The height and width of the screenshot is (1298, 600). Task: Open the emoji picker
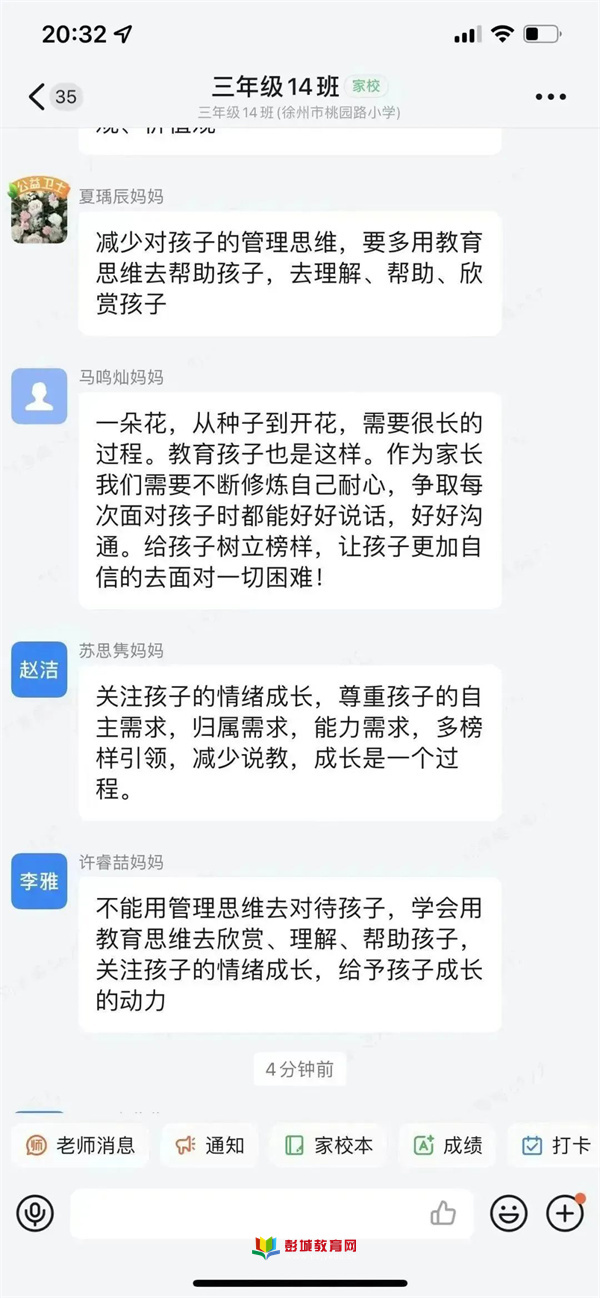(508, 1214)
